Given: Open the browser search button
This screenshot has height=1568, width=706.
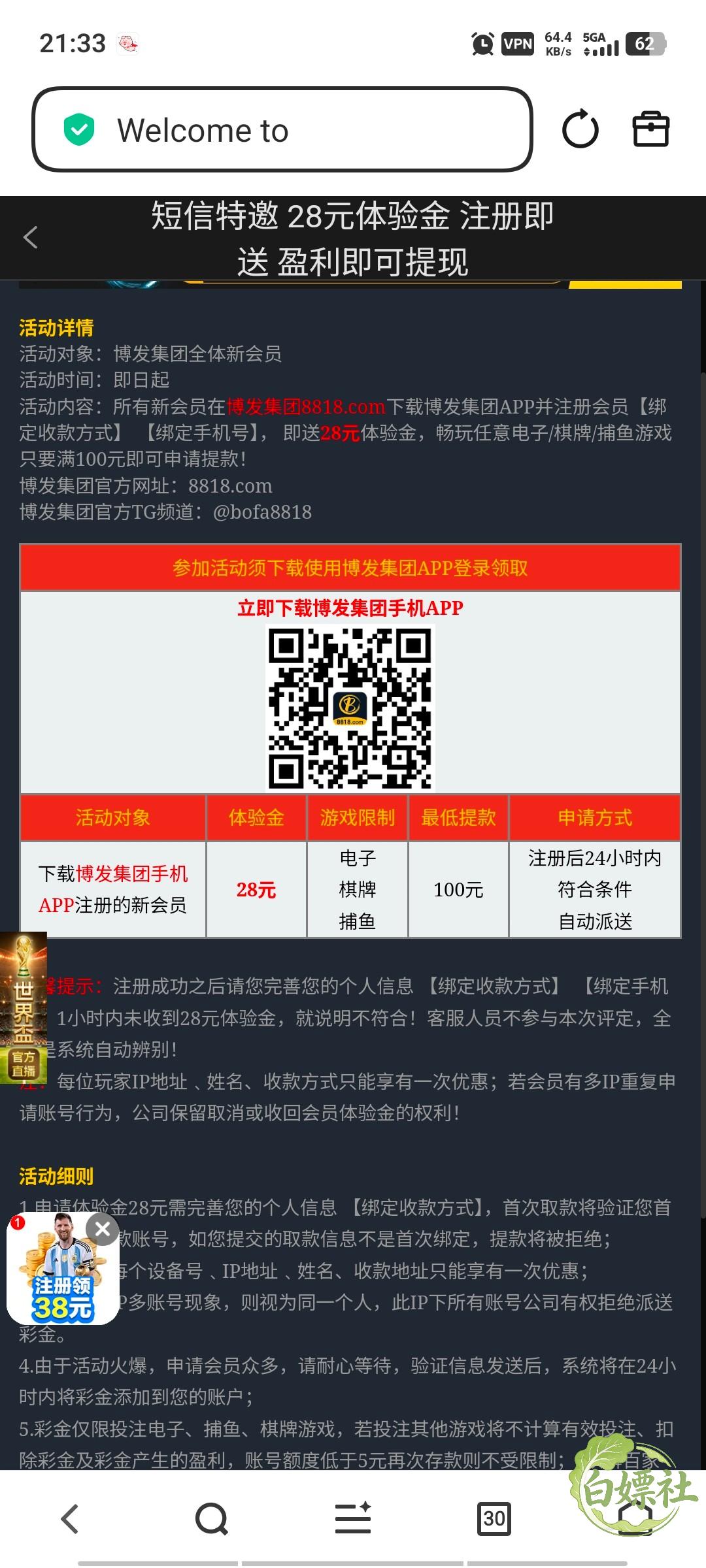Looking at the screenshot, I should pyautogui.click(x=212, y=1519).
